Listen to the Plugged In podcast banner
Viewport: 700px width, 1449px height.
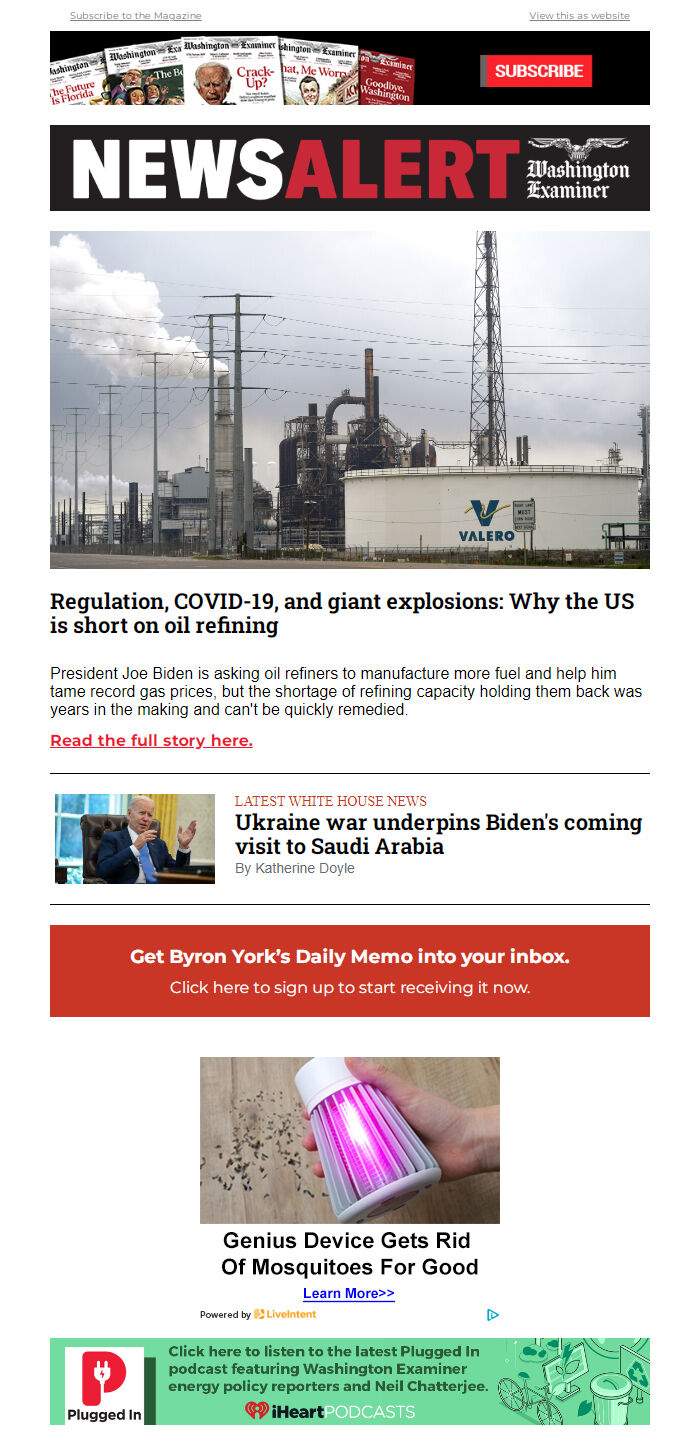click(350, 1381)
